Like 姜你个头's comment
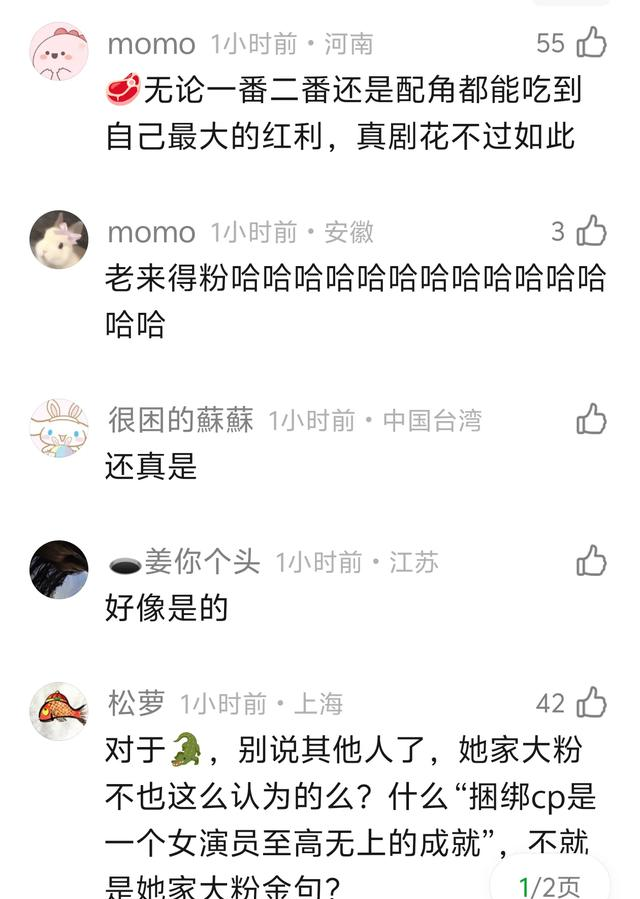The height and width of the screenshot is (899, 640). click(x=591, y=561)
